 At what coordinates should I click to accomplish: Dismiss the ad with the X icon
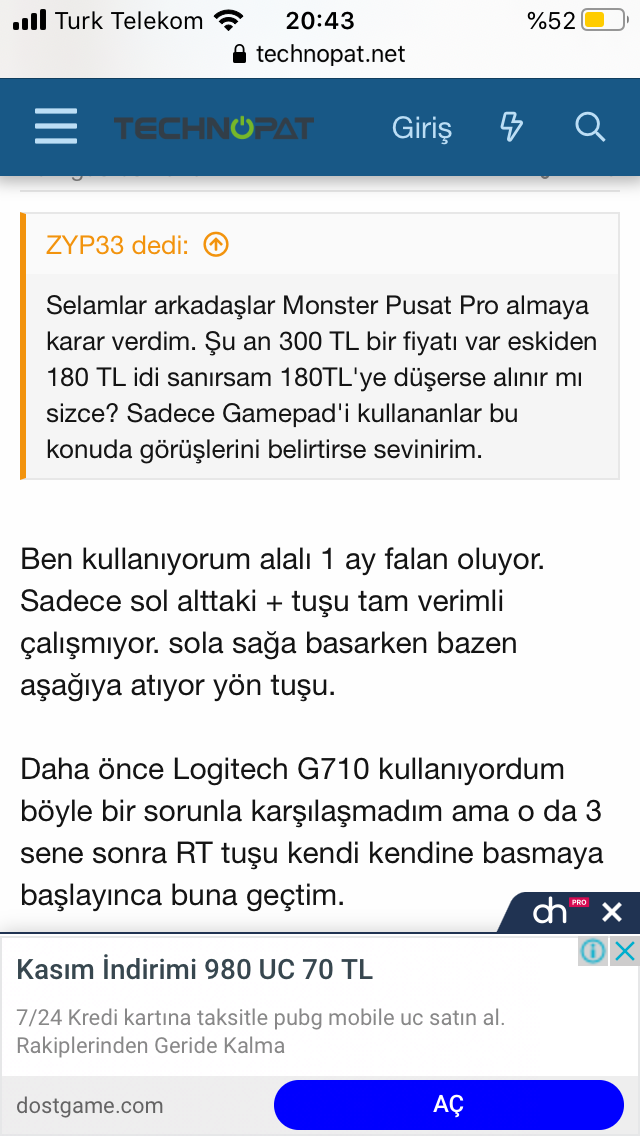pos(625,951)
